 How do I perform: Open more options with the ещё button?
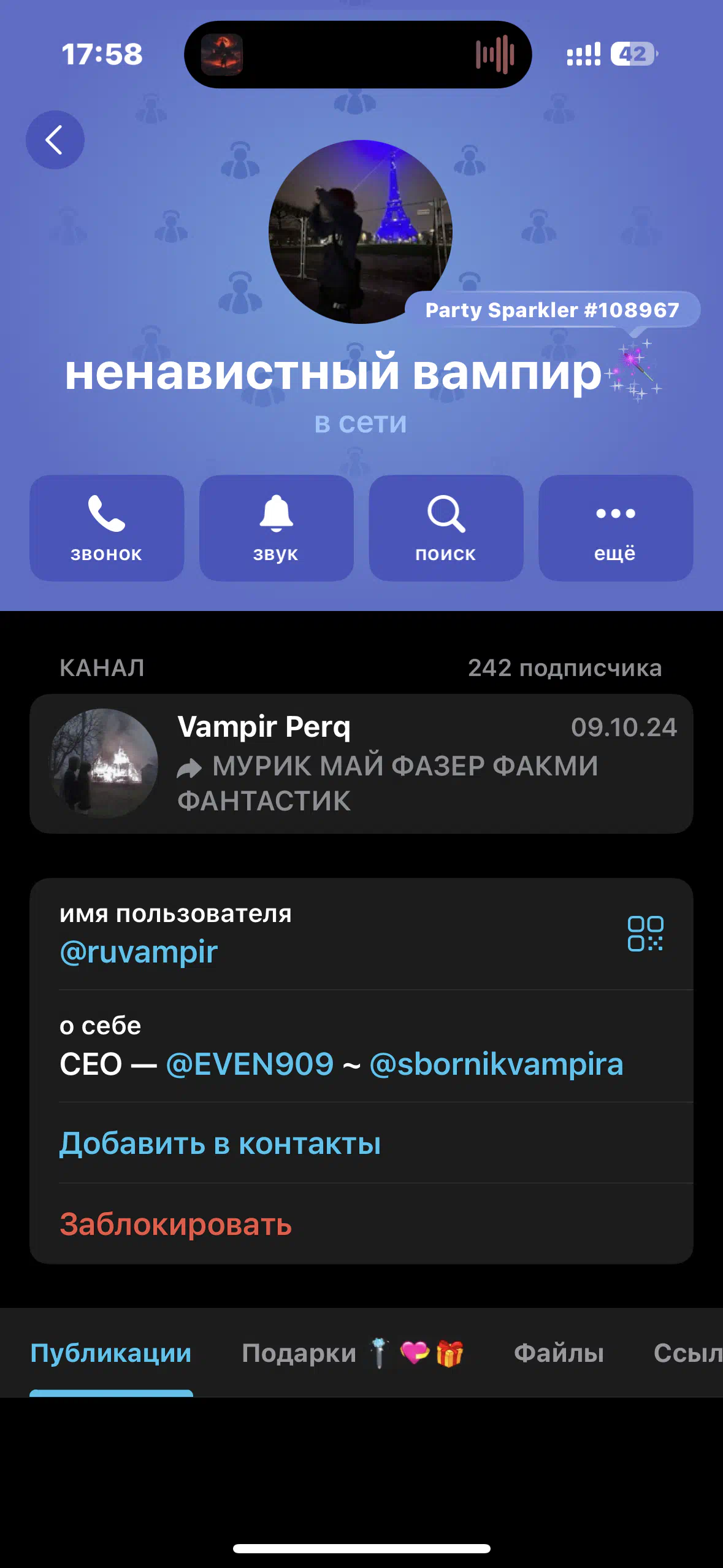616,528
